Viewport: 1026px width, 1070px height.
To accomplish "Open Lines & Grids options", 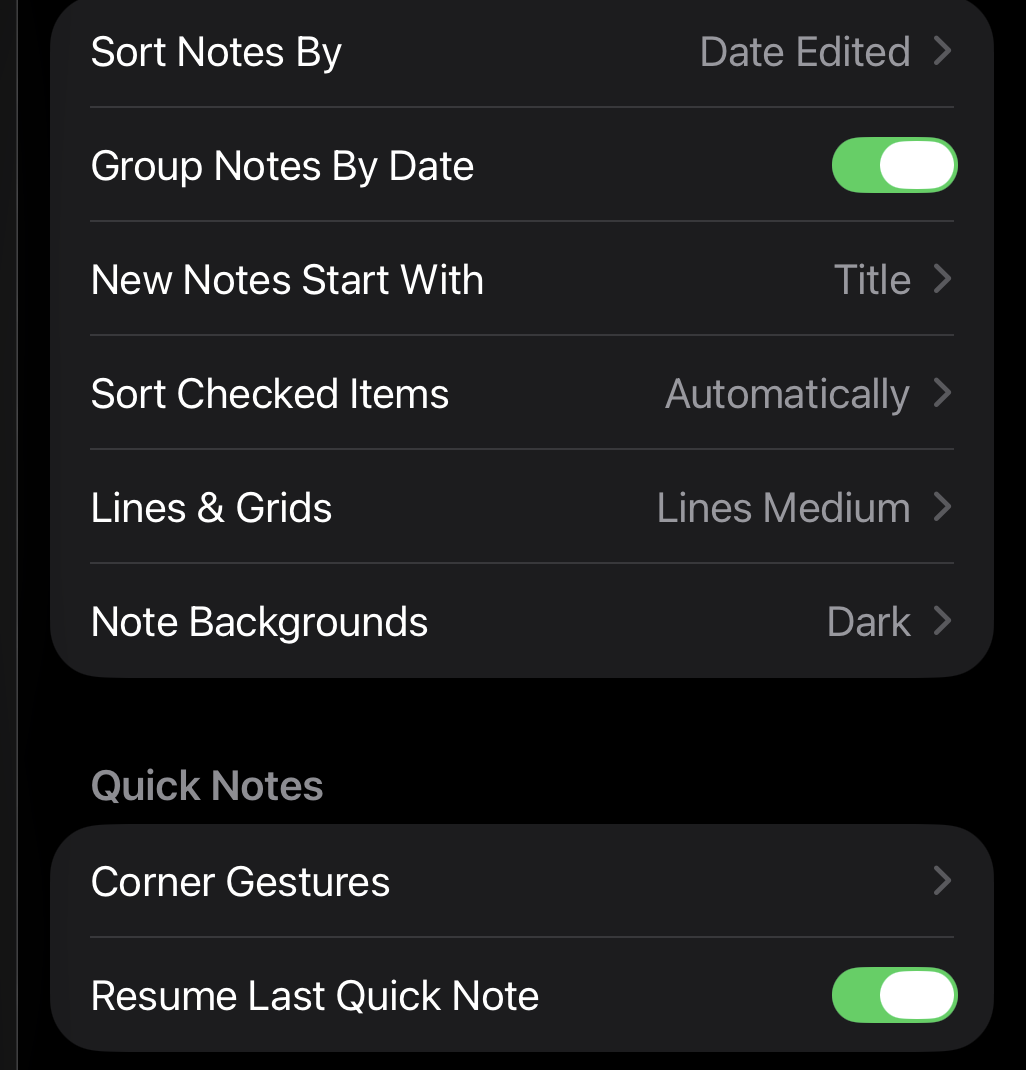I will [520, 508].
